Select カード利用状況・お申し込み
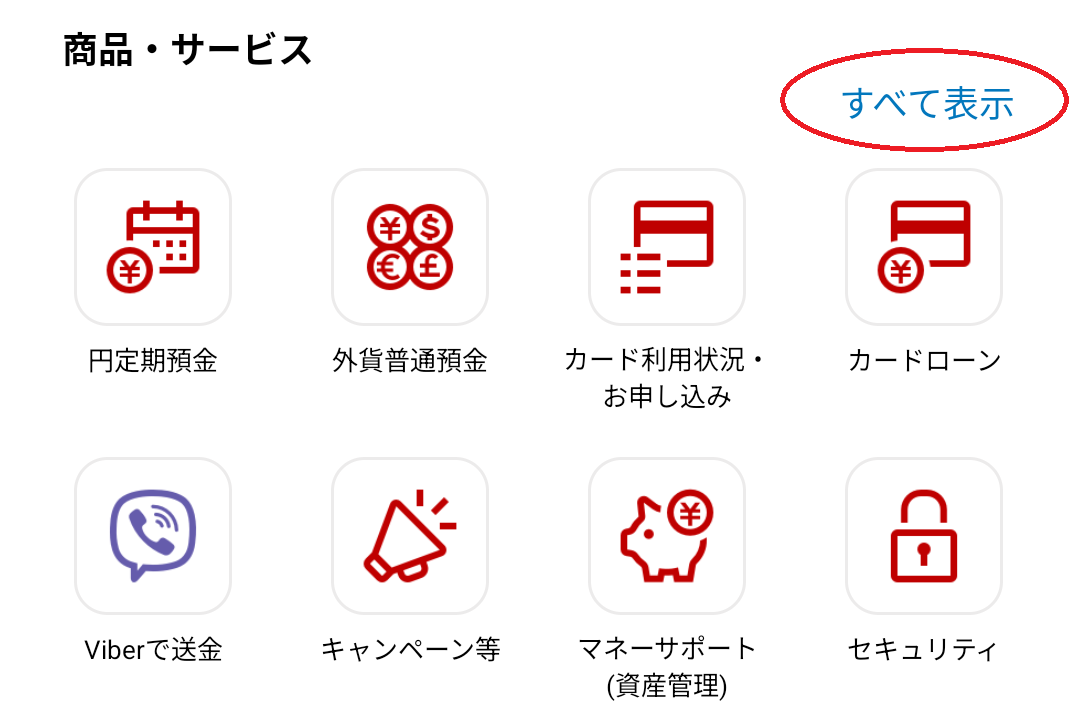1079x728 pixels. click(667, 247)
